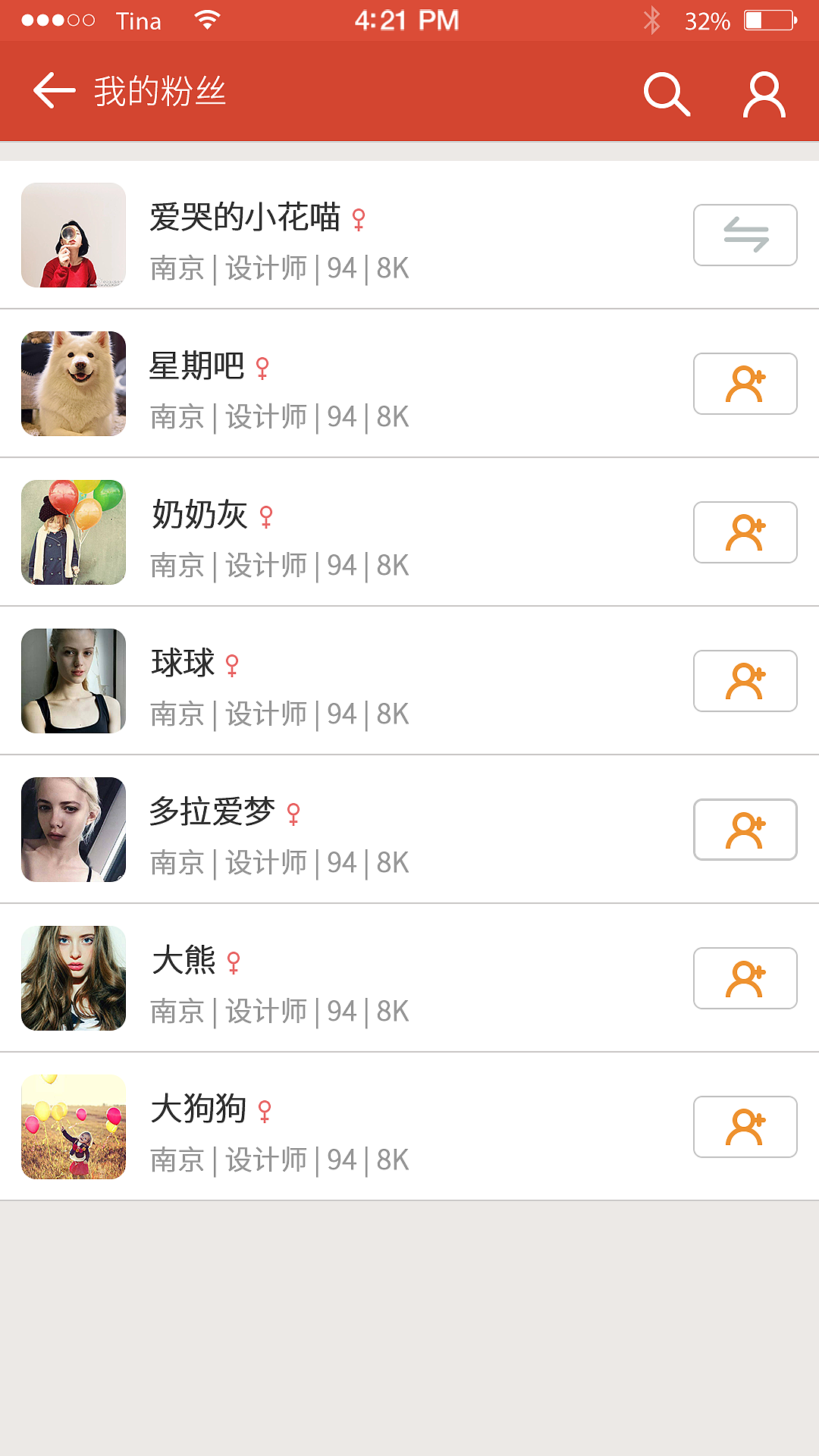Tap mutual-follow button for 爱哭的小花喵
Viewport: 819px width, 1456px height.
[x=745, y=235]
